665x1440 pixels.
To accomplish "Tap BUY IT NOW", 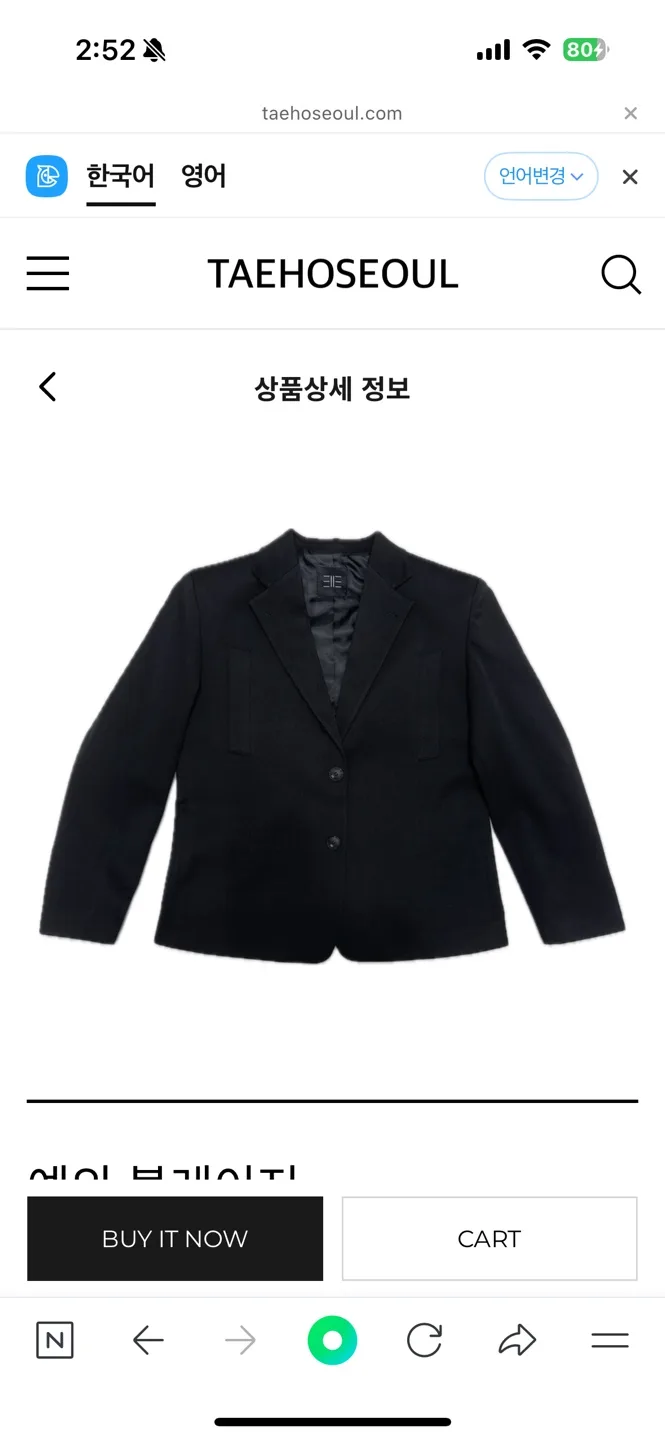I will pyautogui.click(x=175, y=1238).
